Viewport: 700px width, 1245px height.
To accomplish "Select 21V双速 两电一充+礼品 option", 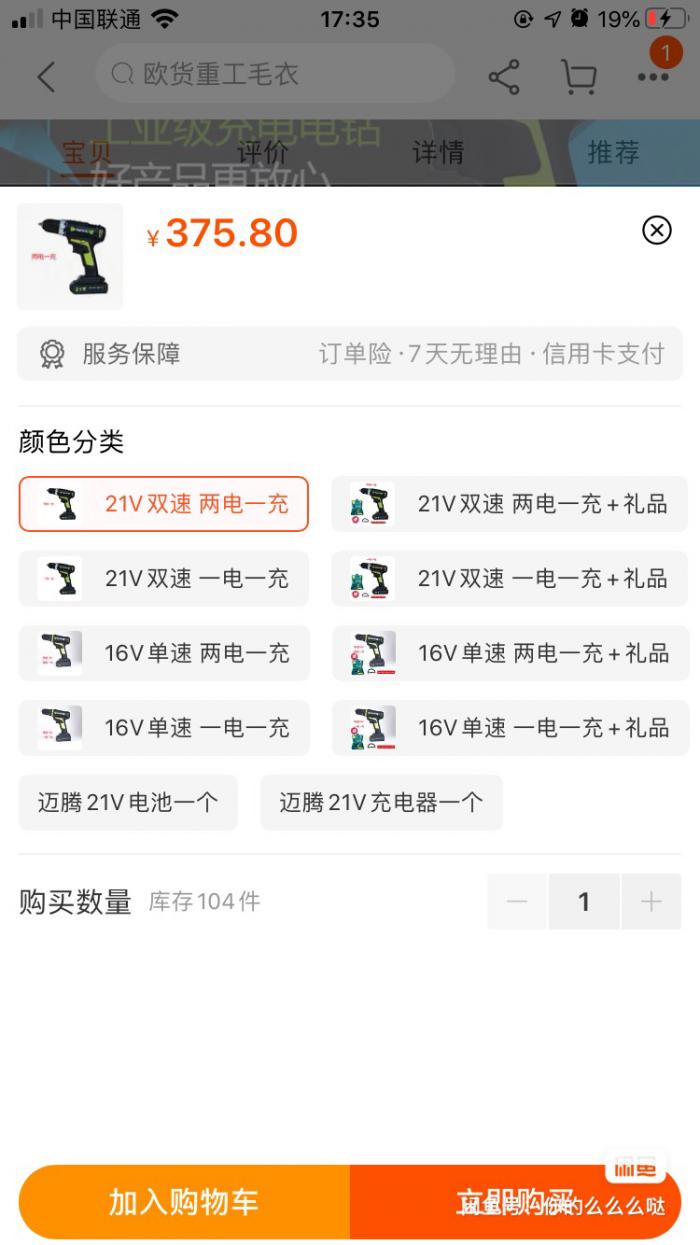I will coord(509,504).
